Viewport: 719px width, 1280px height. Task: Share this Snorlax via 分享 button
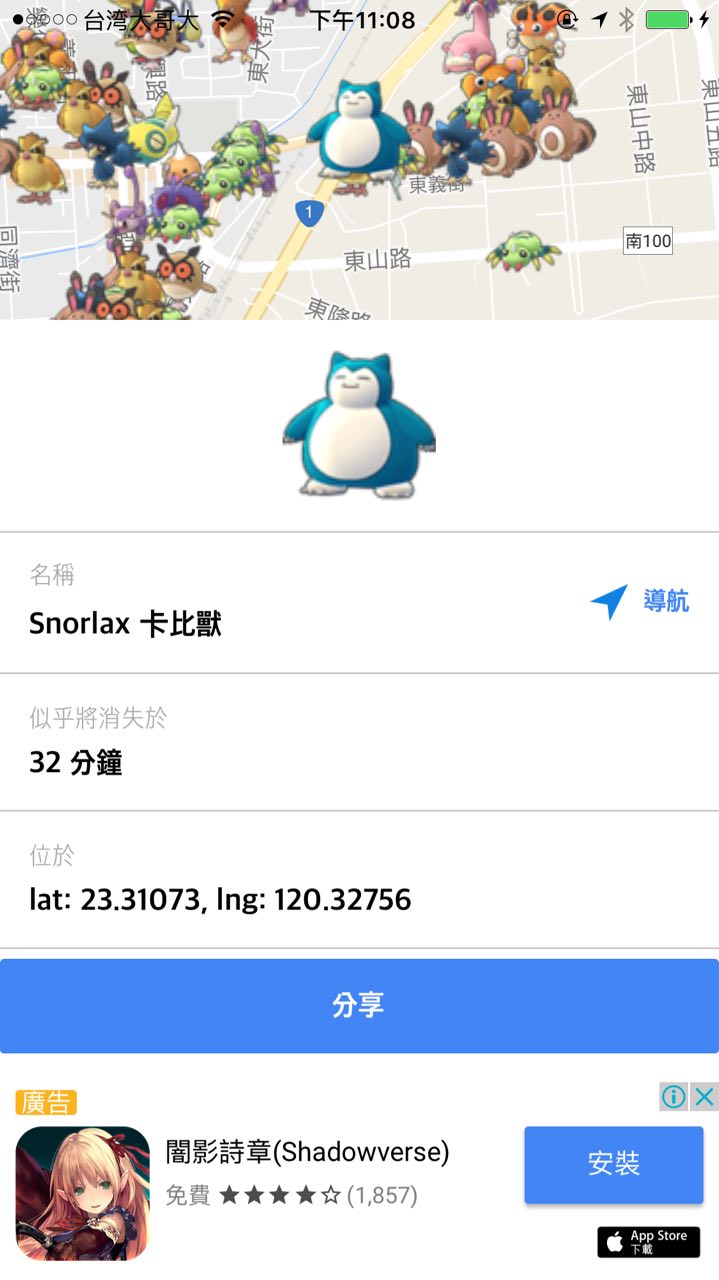click(x=359, y=1005)
